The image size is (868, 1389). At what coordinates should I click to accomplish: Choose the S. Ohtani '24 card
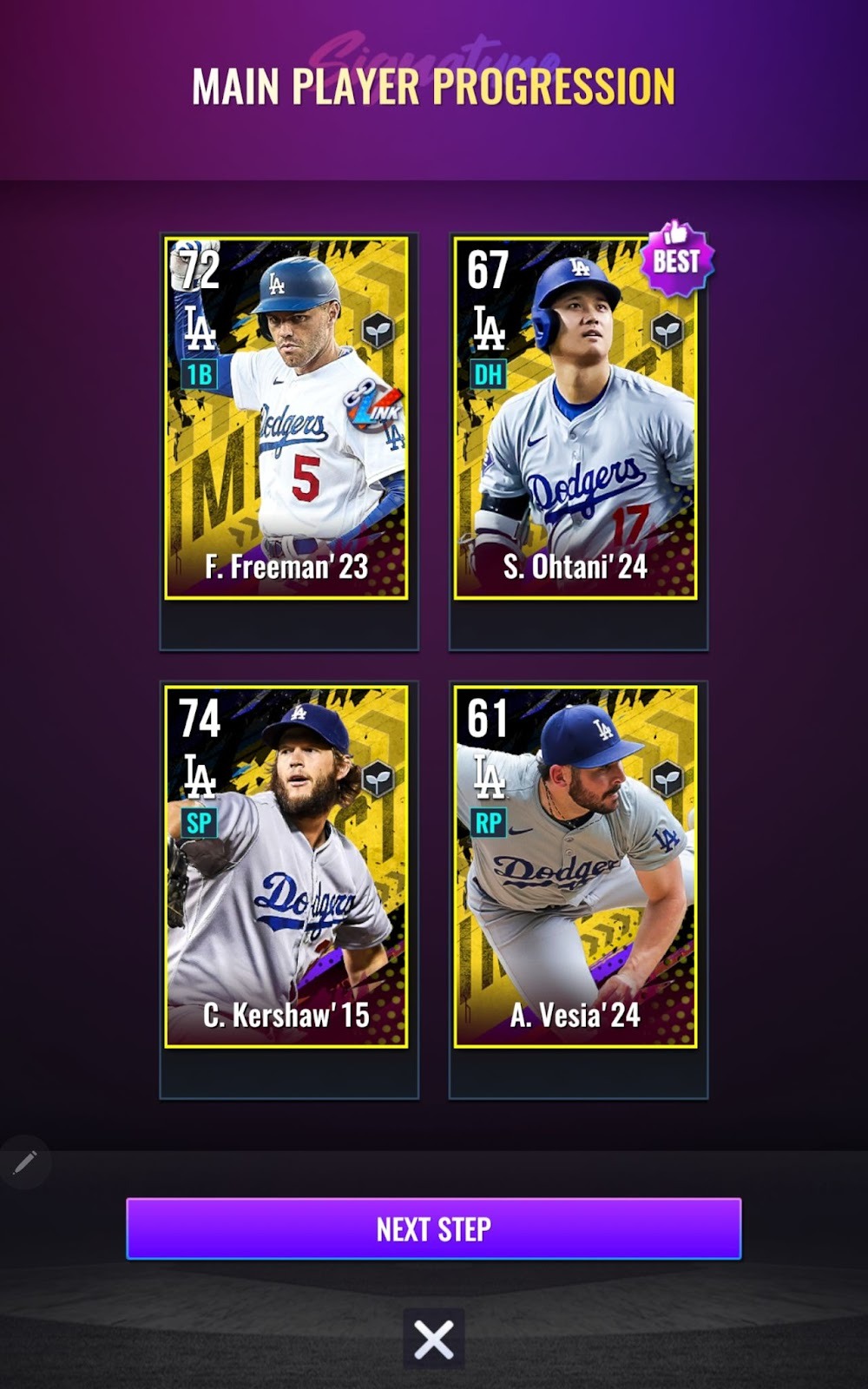click(575, 418)
